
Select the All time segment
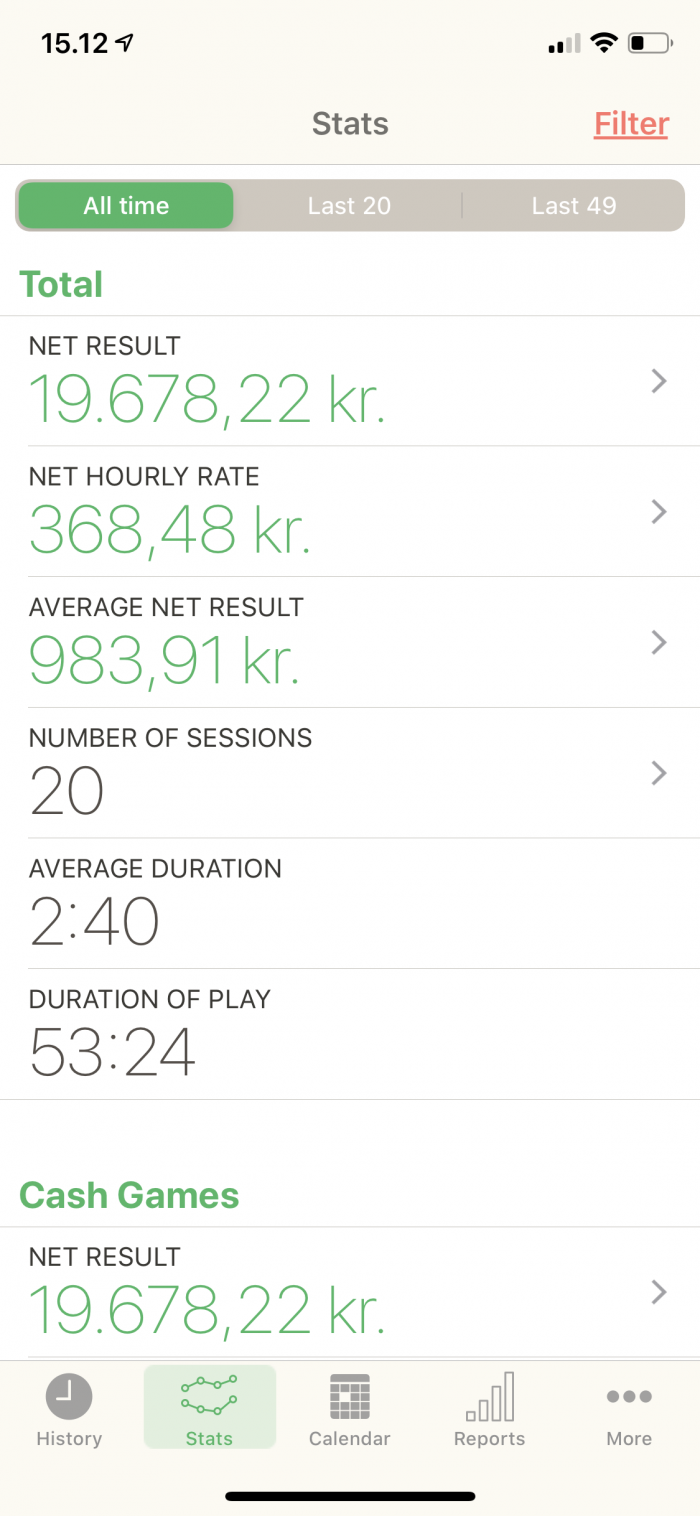point(126,206)
